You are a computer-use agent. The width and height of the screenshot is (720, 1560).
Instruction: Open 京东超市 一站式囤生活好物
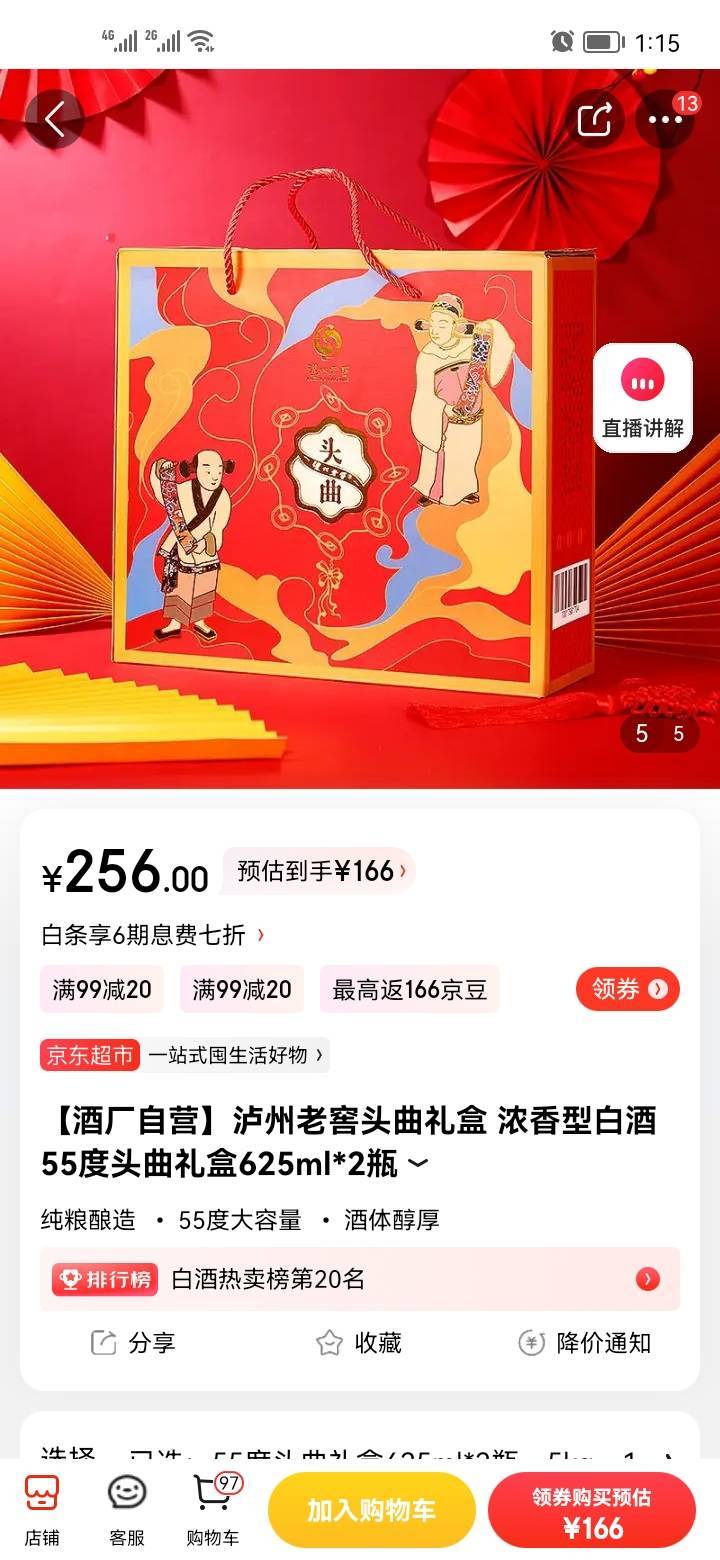184,1055
